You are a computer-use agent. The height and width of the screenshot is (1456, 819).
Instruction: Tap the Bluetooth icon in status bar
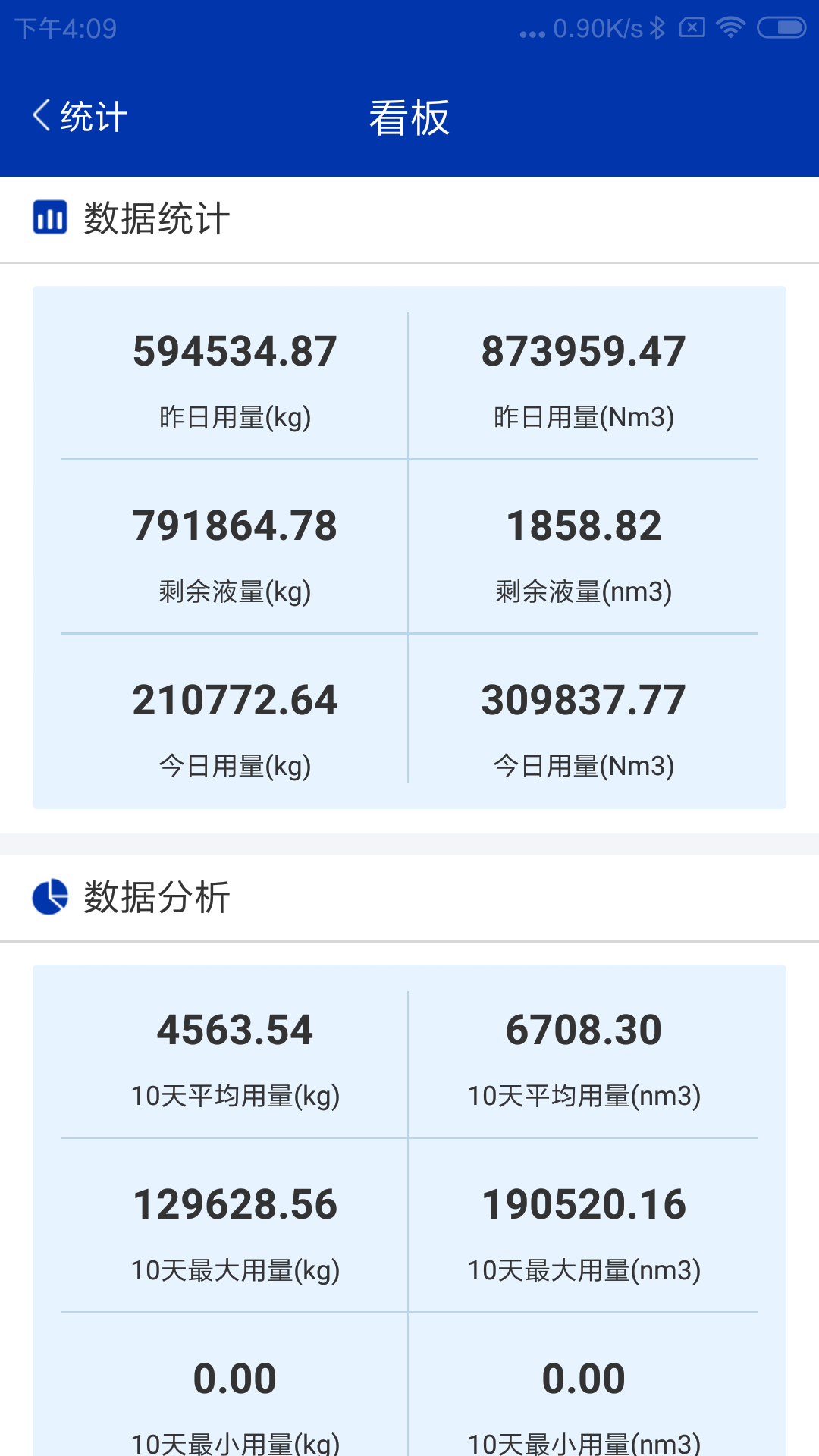[657, 27]
